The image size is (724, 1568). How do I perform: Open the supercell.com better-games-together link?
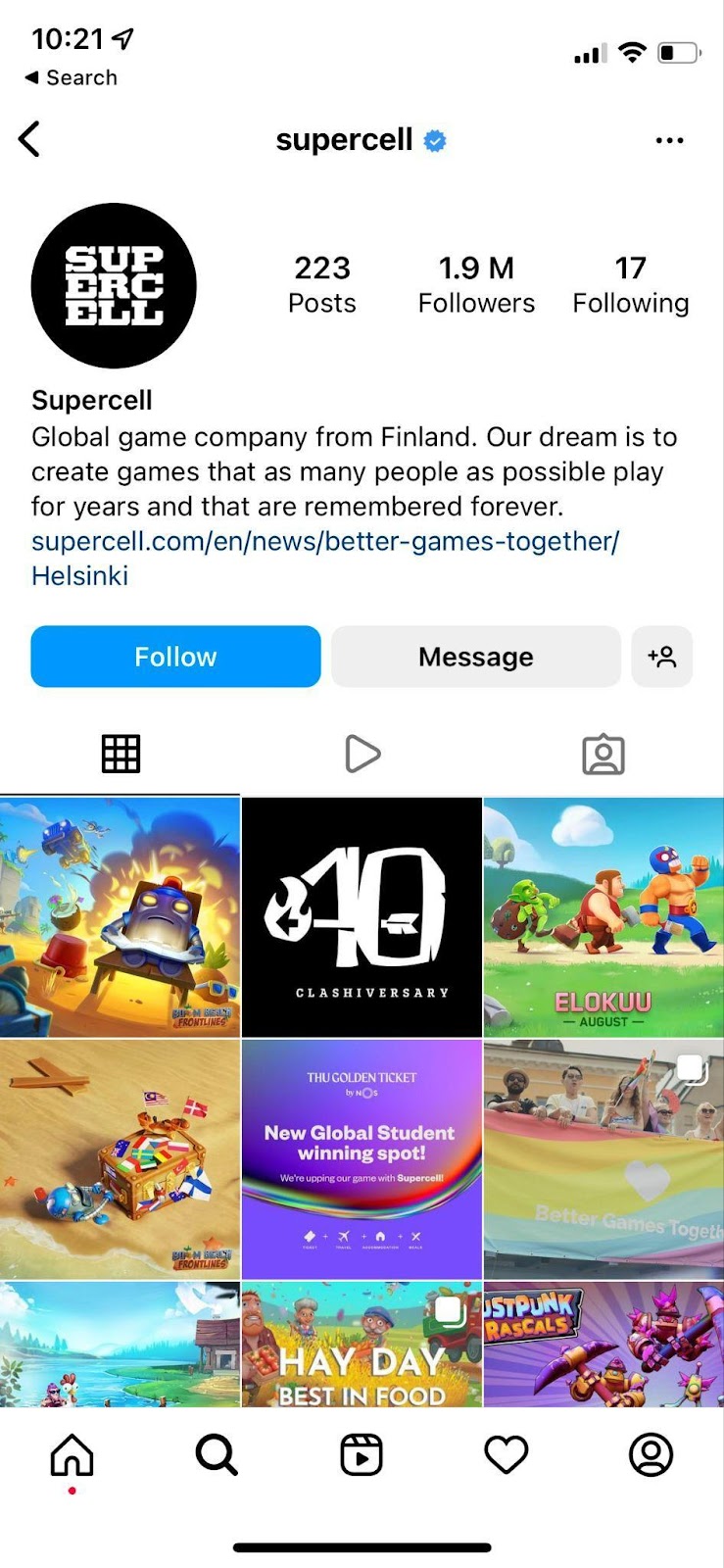pyautogui.click(x=325, y=541)
